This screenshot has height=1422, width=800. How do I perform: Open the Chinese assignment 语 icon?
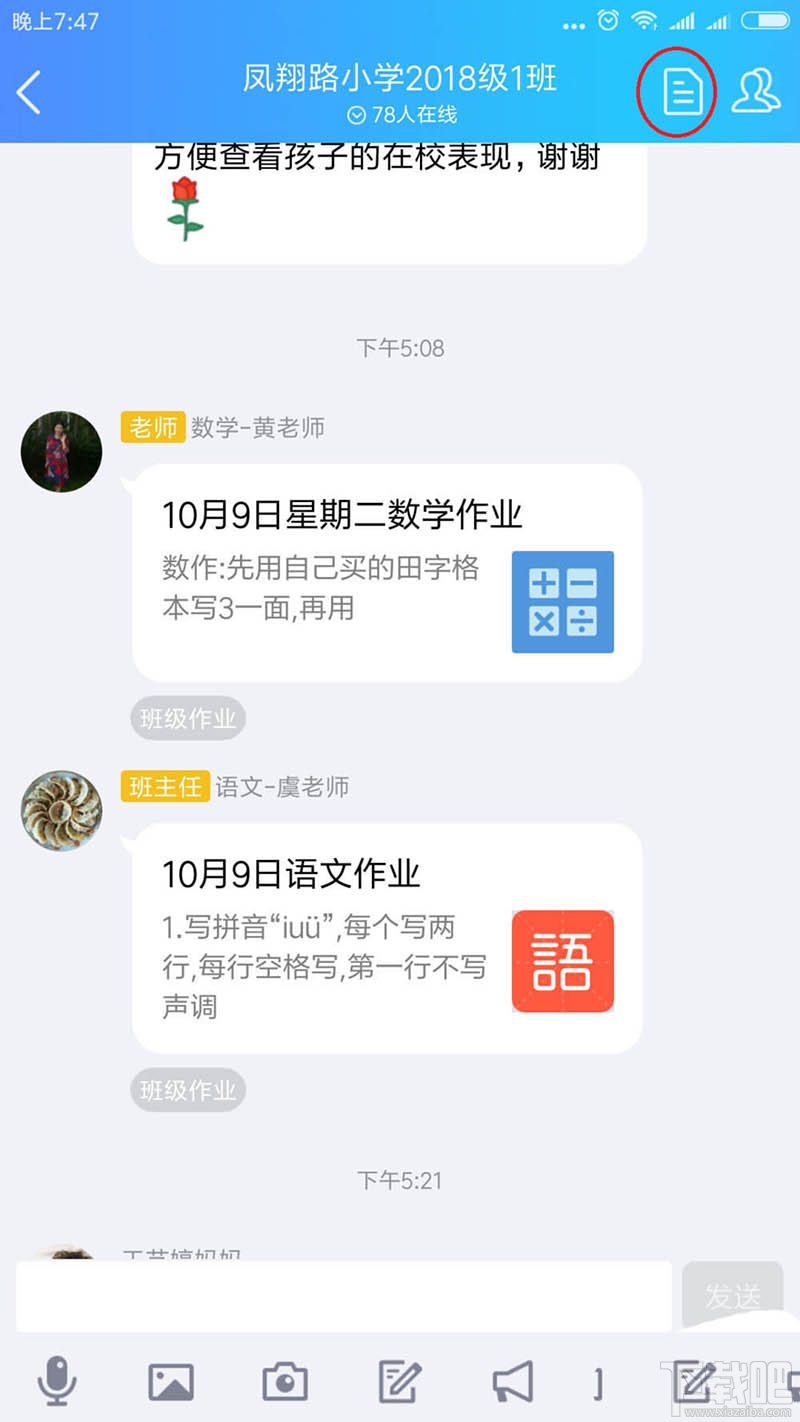562,960
